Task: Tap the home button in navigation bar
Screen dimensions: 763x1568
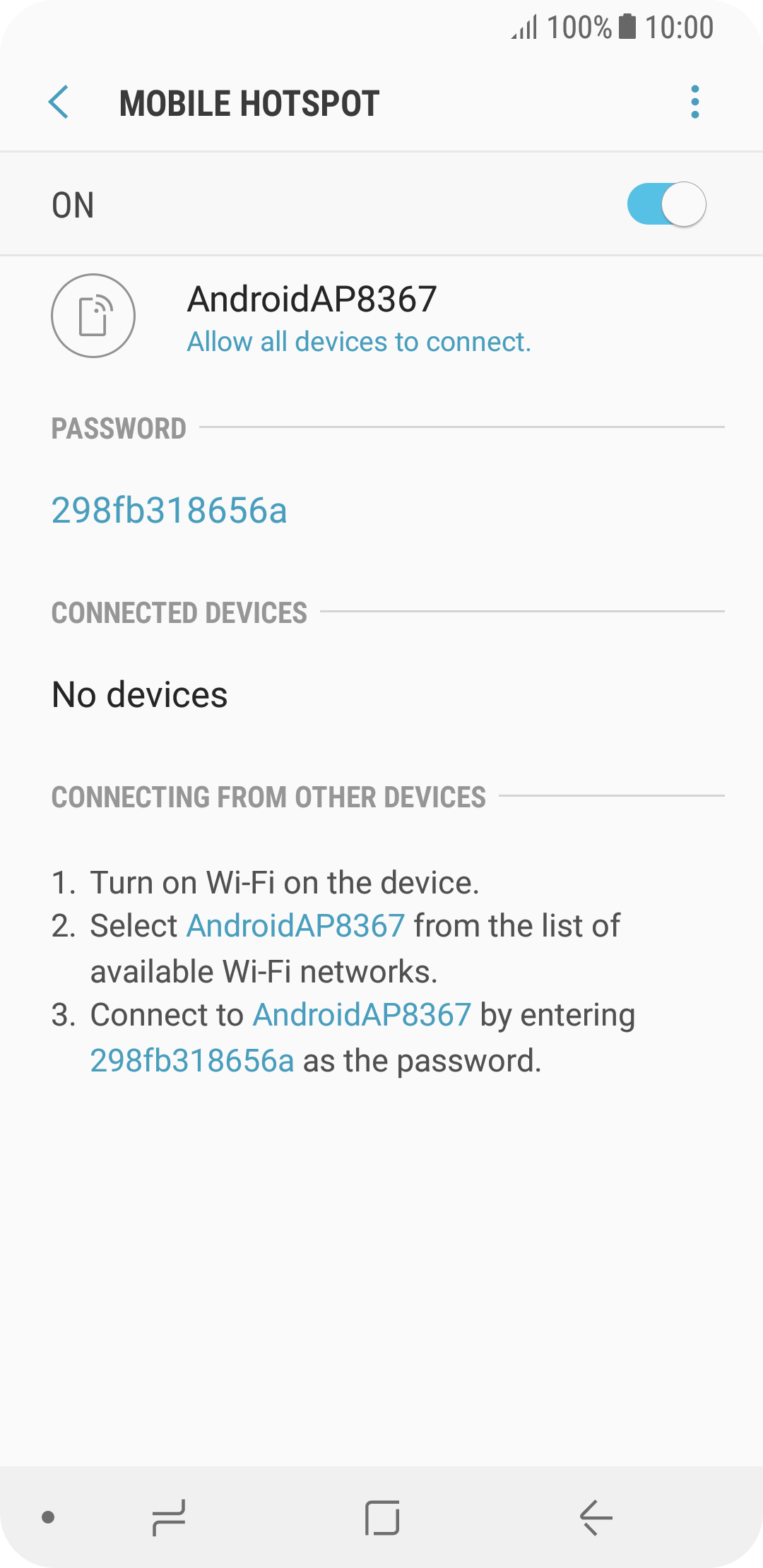Action: pos(382,1517)
